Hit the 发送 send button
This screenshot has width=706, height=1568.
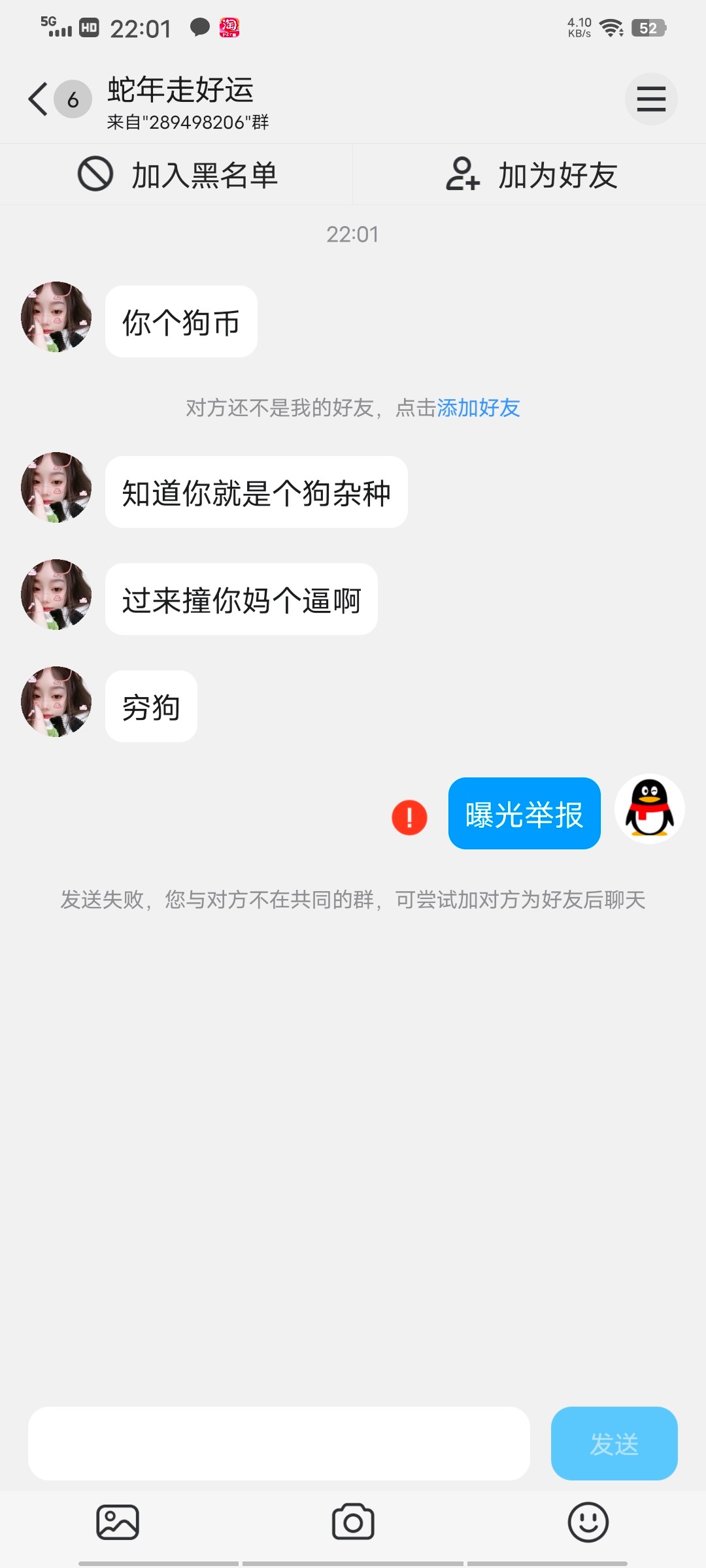[x=614, y=1443]
